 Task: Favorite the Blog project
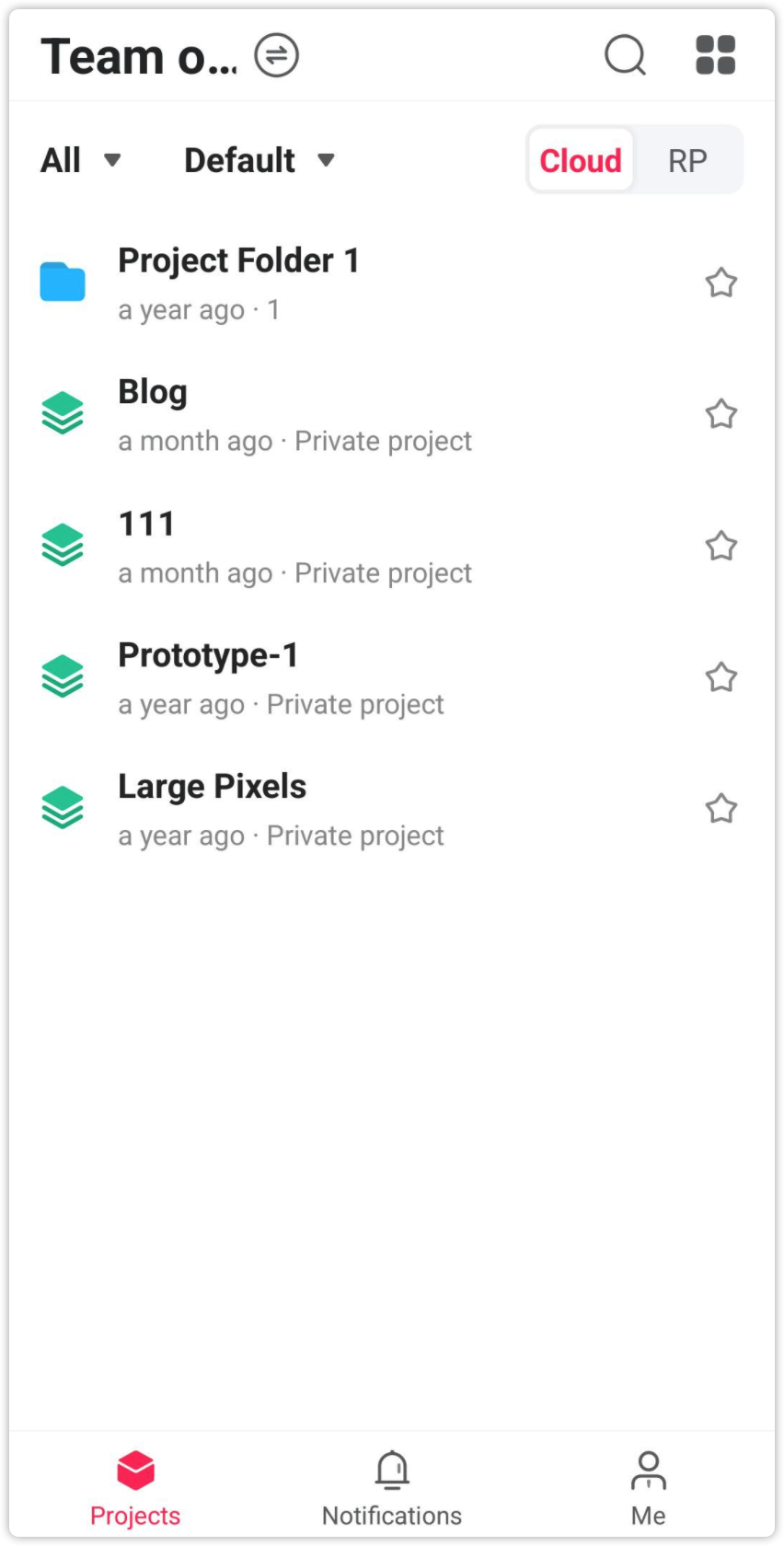721,414
